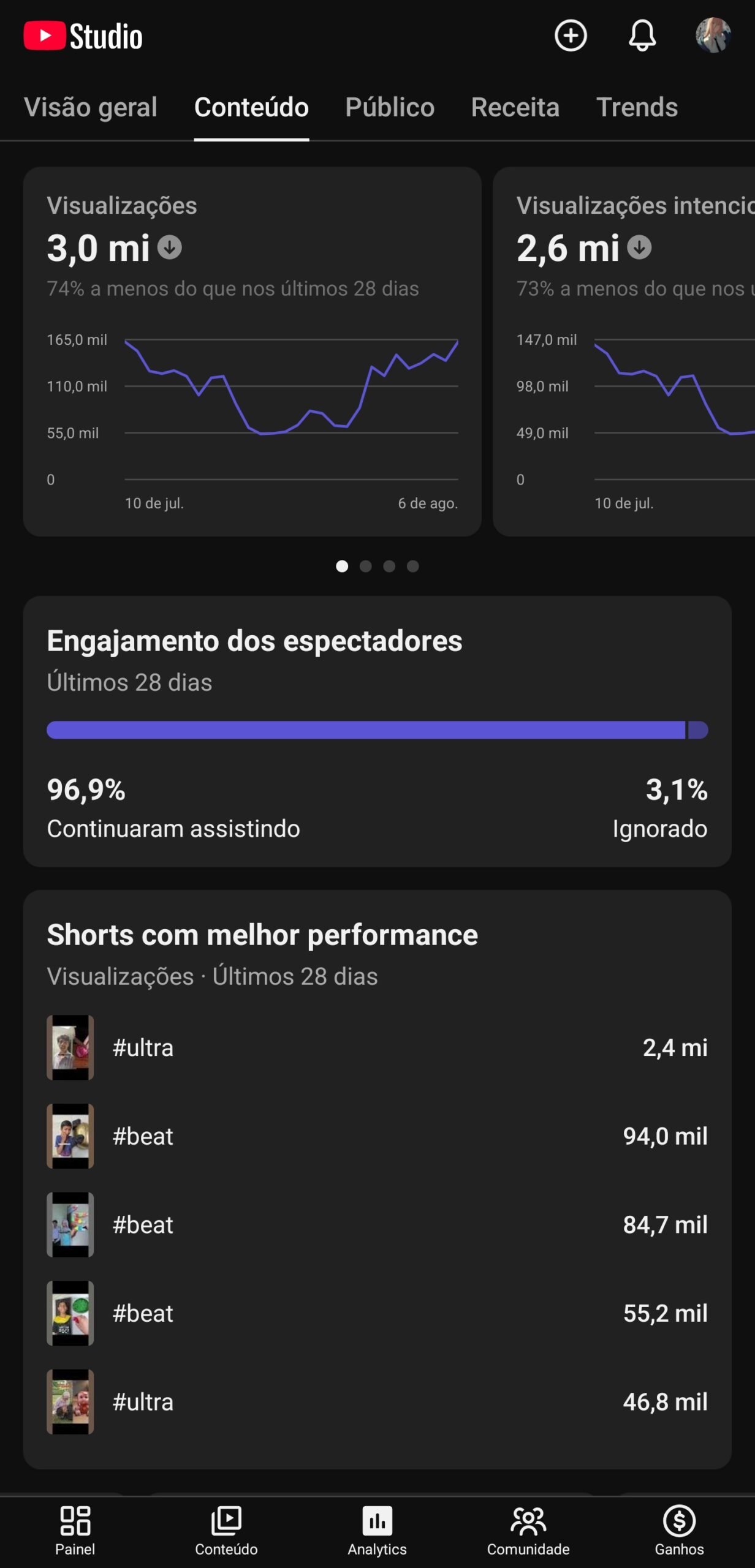Open the Ganhos section

point(679,1531)
